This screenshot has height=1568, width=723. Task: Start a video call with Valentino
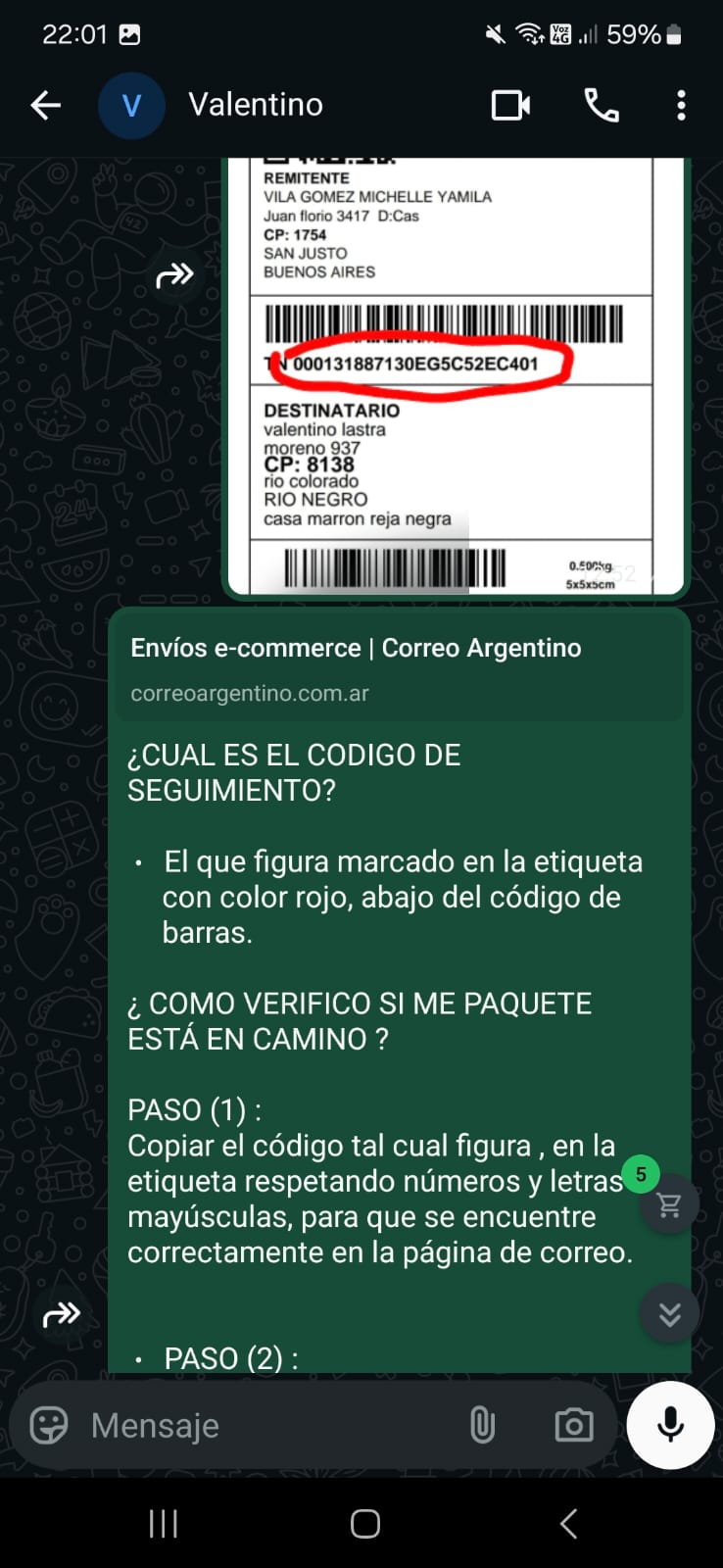coord(510,105)
